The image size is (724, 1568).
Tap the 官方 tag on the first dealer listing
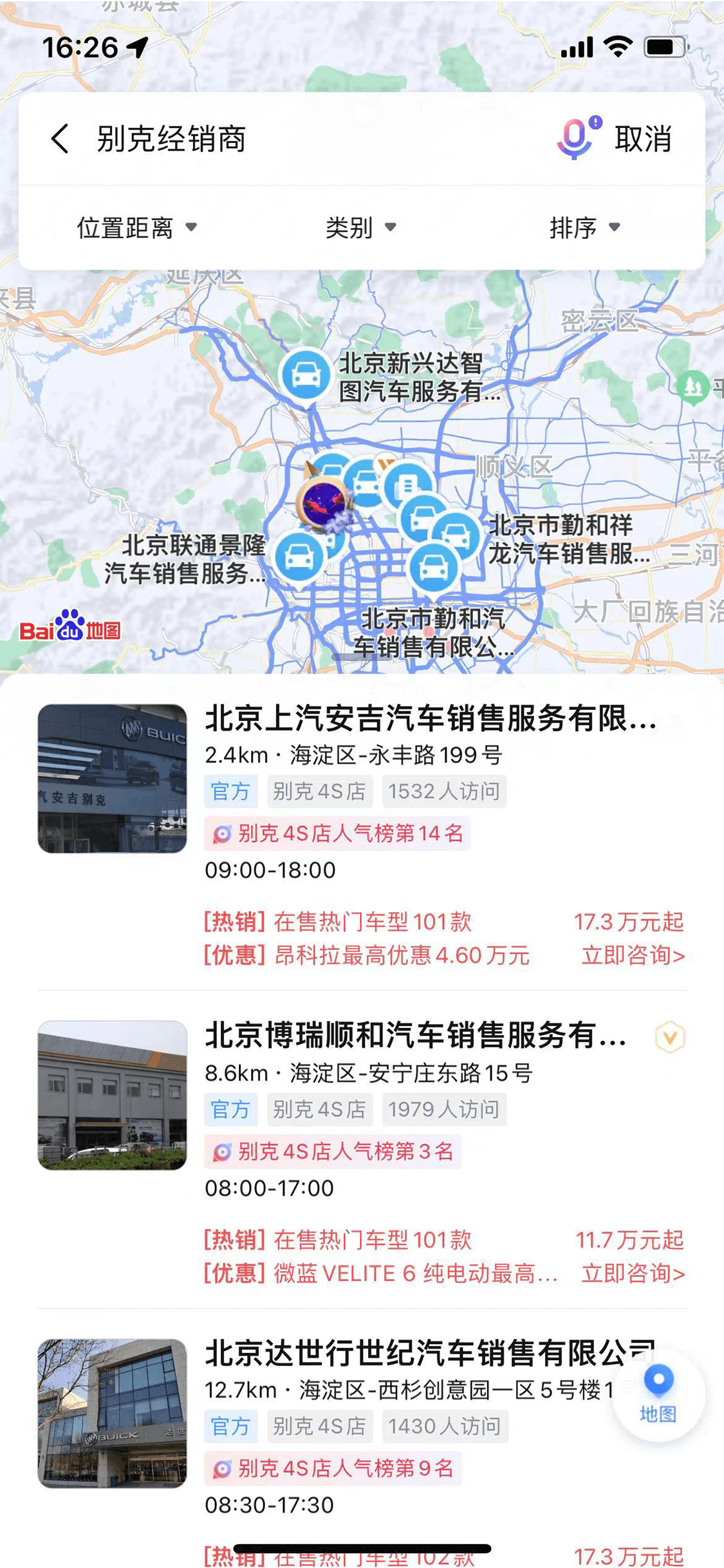231,792
